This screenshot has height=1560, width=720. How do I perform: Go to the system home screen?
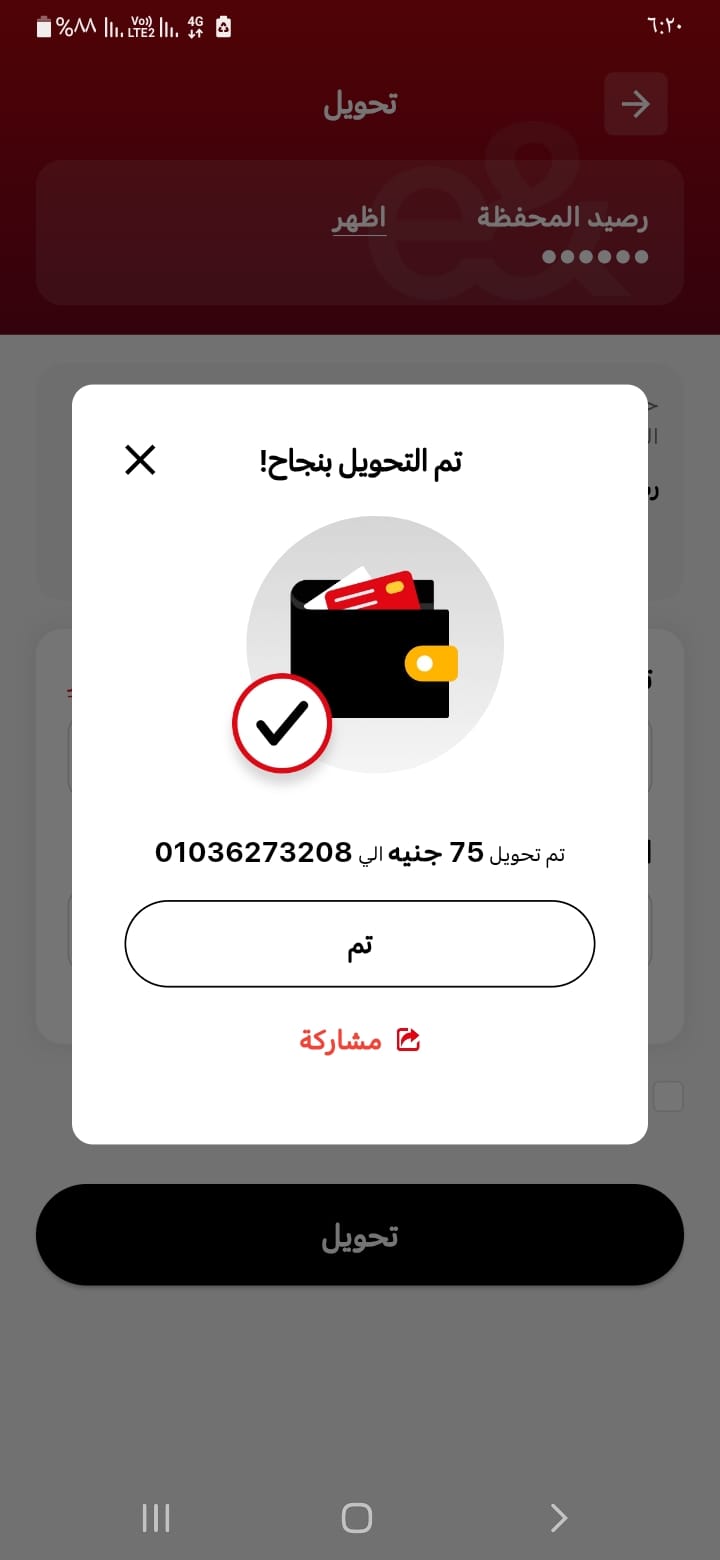pos(357,1518)
